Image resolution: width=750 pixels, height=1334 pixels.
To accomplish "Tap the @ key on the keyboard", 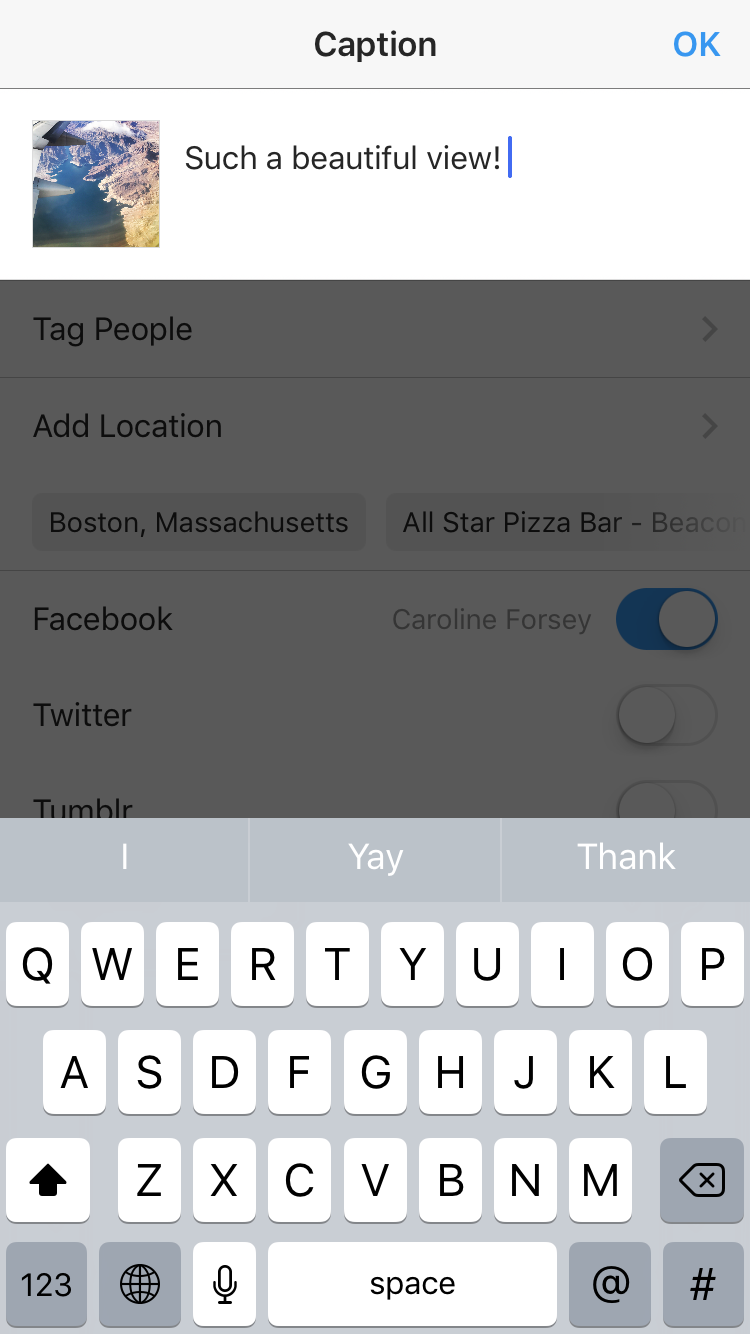I will coord(610,1284).
